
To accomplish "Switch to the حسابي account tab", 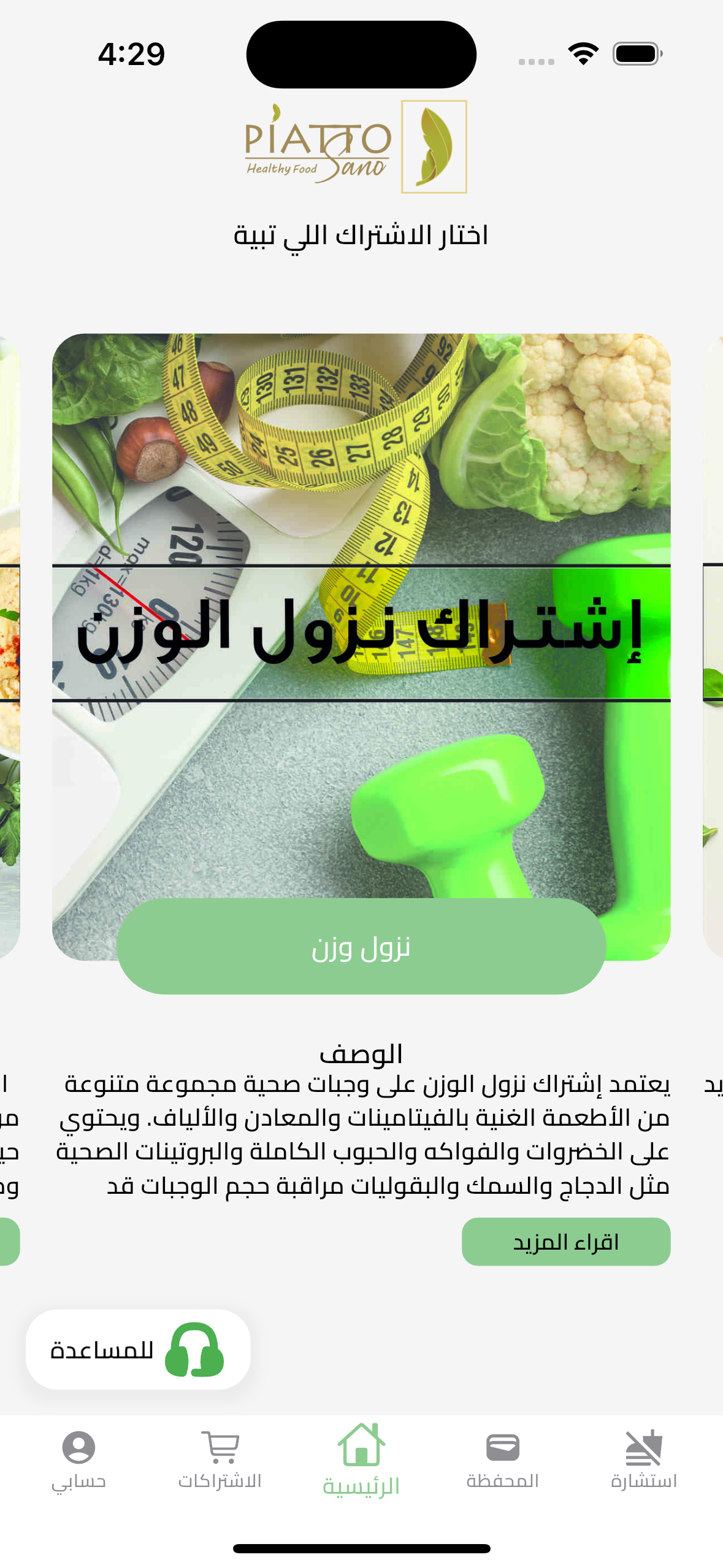I will pos(78,1460).
